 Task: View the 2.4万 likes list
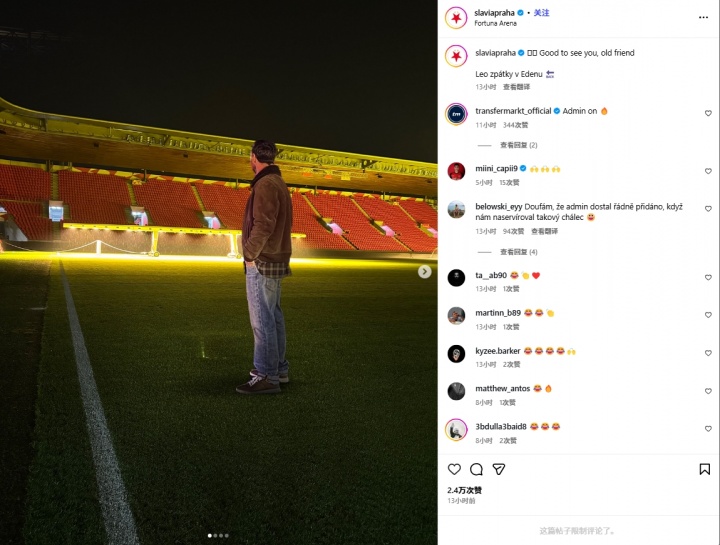(x=464, y=490)
